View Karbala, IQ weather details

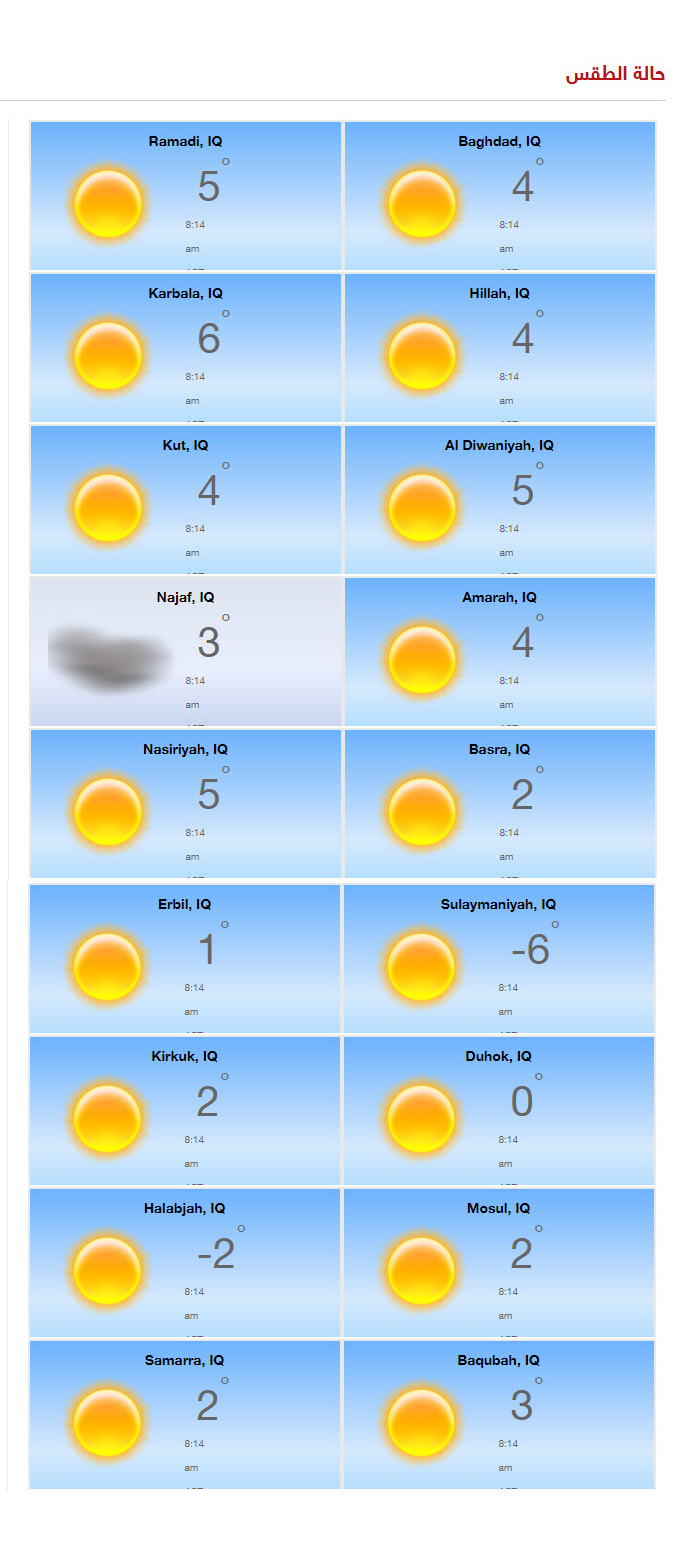[x=186, y=348]
